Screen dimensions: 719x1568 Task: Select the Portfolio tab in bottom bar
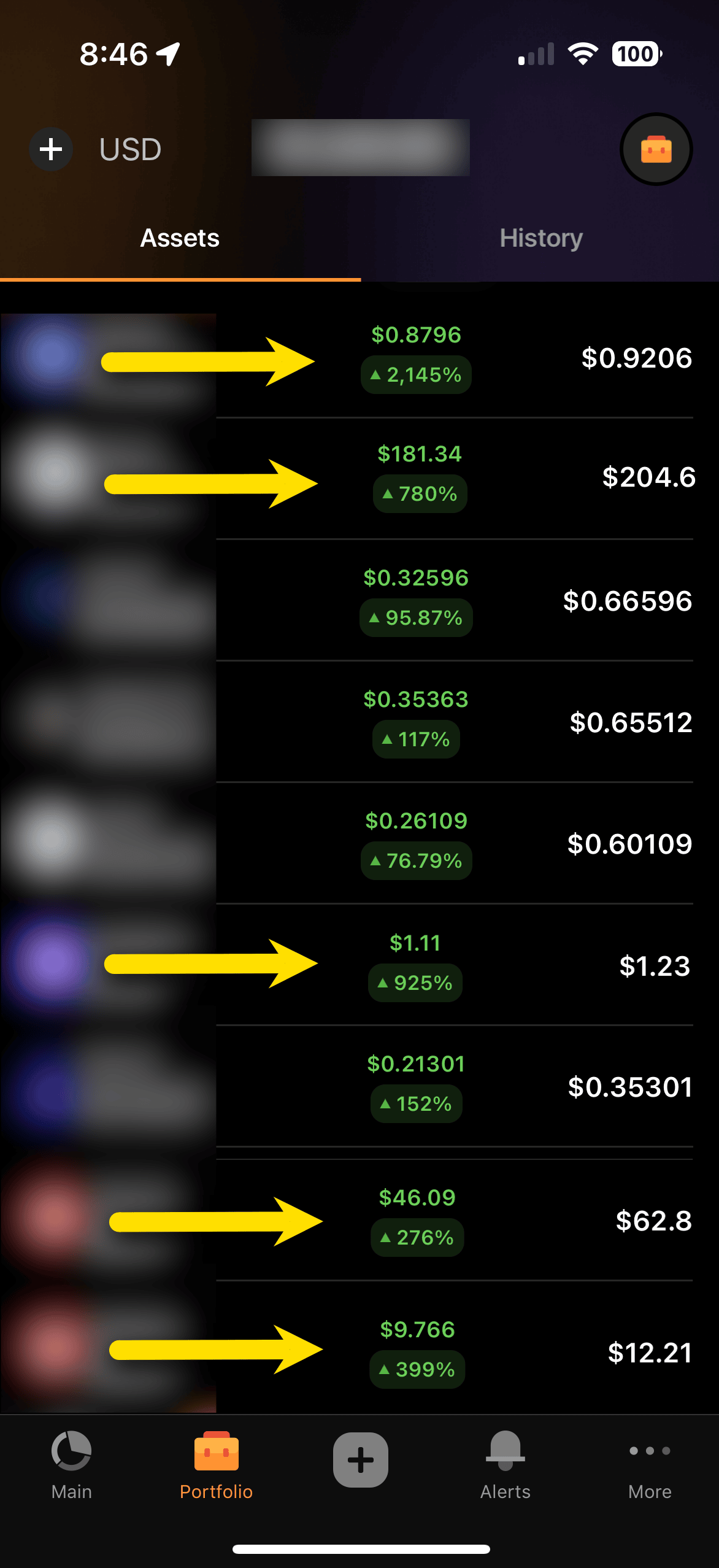pos(216,1465)
